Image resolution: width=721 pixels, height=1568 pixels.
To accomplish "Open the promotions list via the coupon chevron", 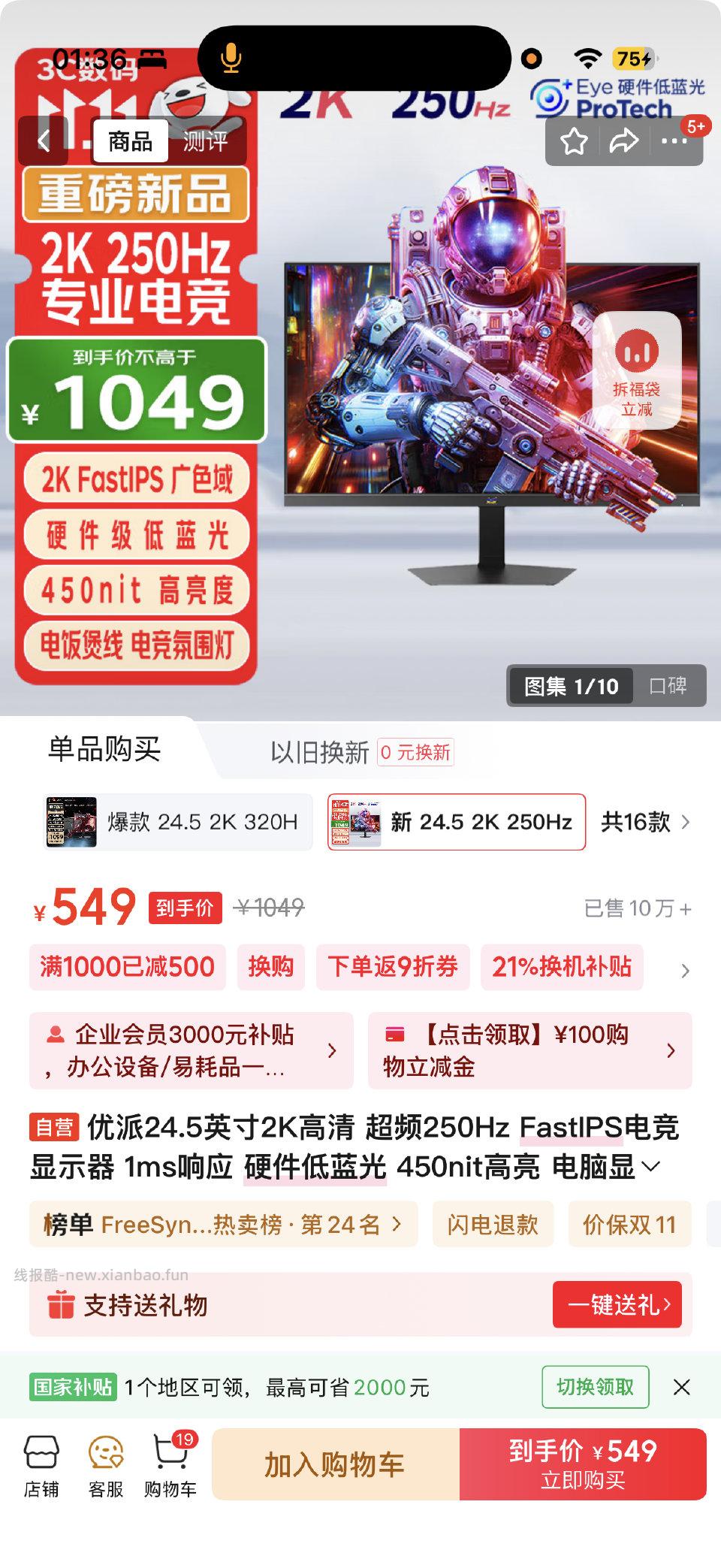I will tap(685, 969).
